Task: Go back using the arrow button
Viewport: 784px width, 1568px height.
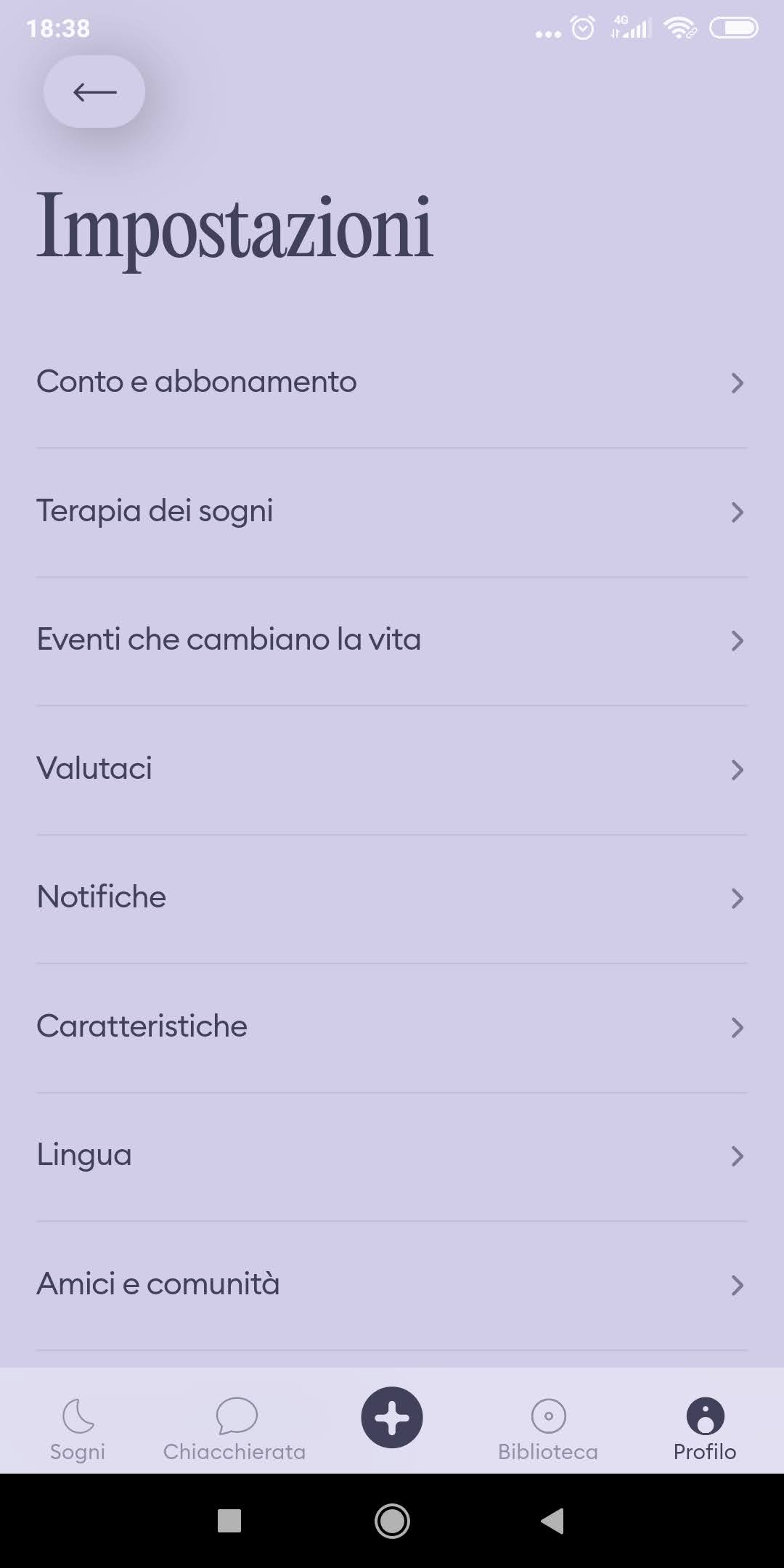Action: [94, 91]
